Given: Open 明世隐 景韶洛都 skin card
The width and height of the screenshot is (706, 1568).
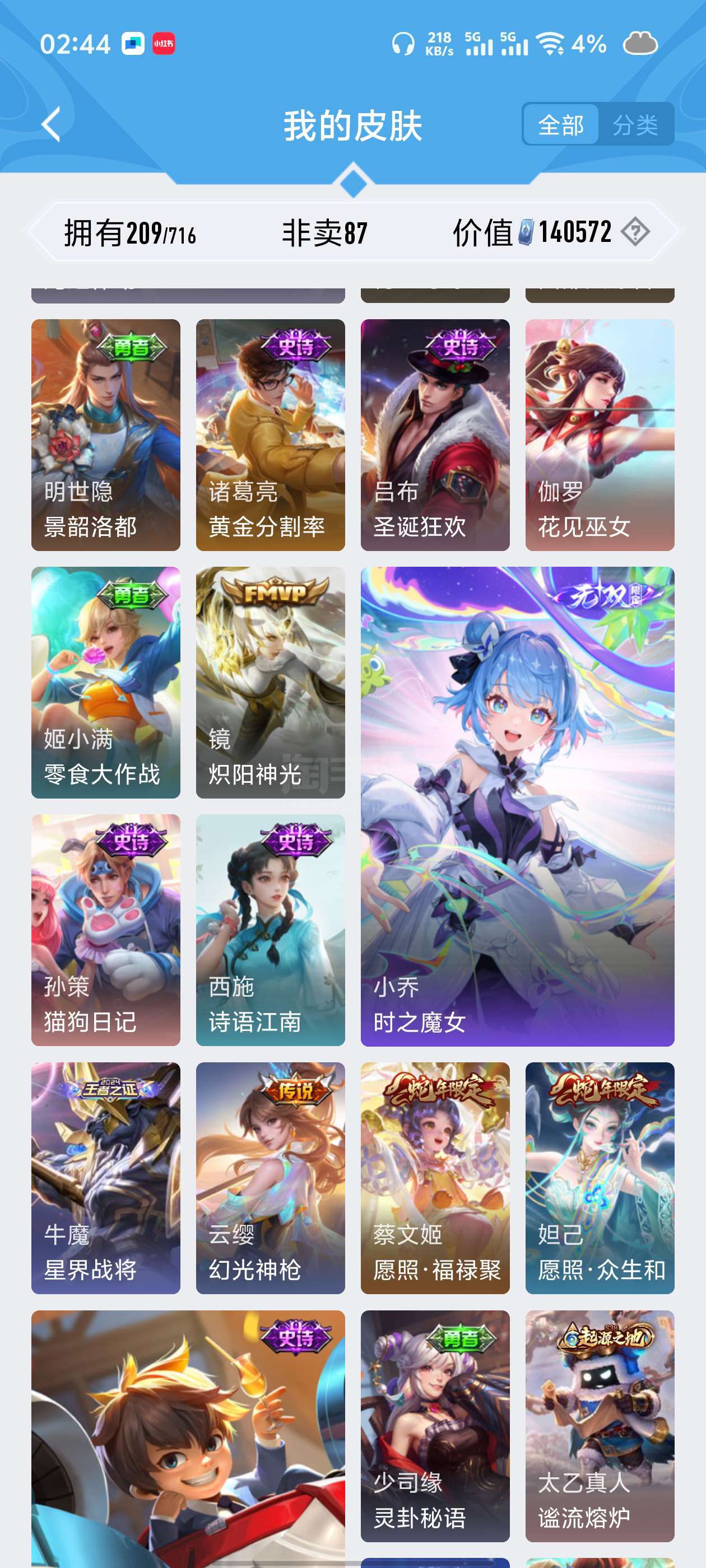Looking at the screenshot, I should [106, 435].
